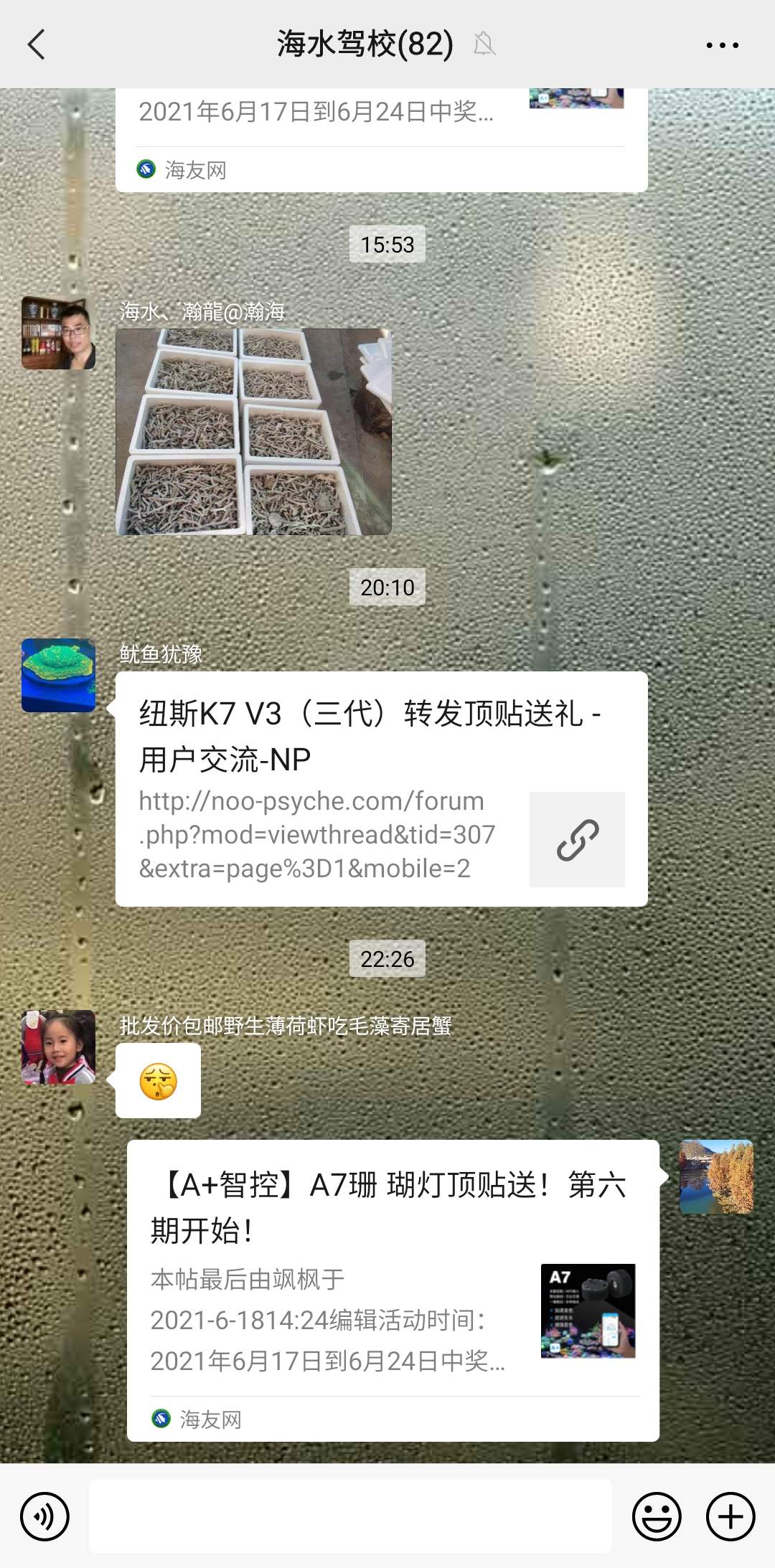Open the three-dot chat info menu
The width and height of the screenshot is (775, 1568).
coord(722,44)
